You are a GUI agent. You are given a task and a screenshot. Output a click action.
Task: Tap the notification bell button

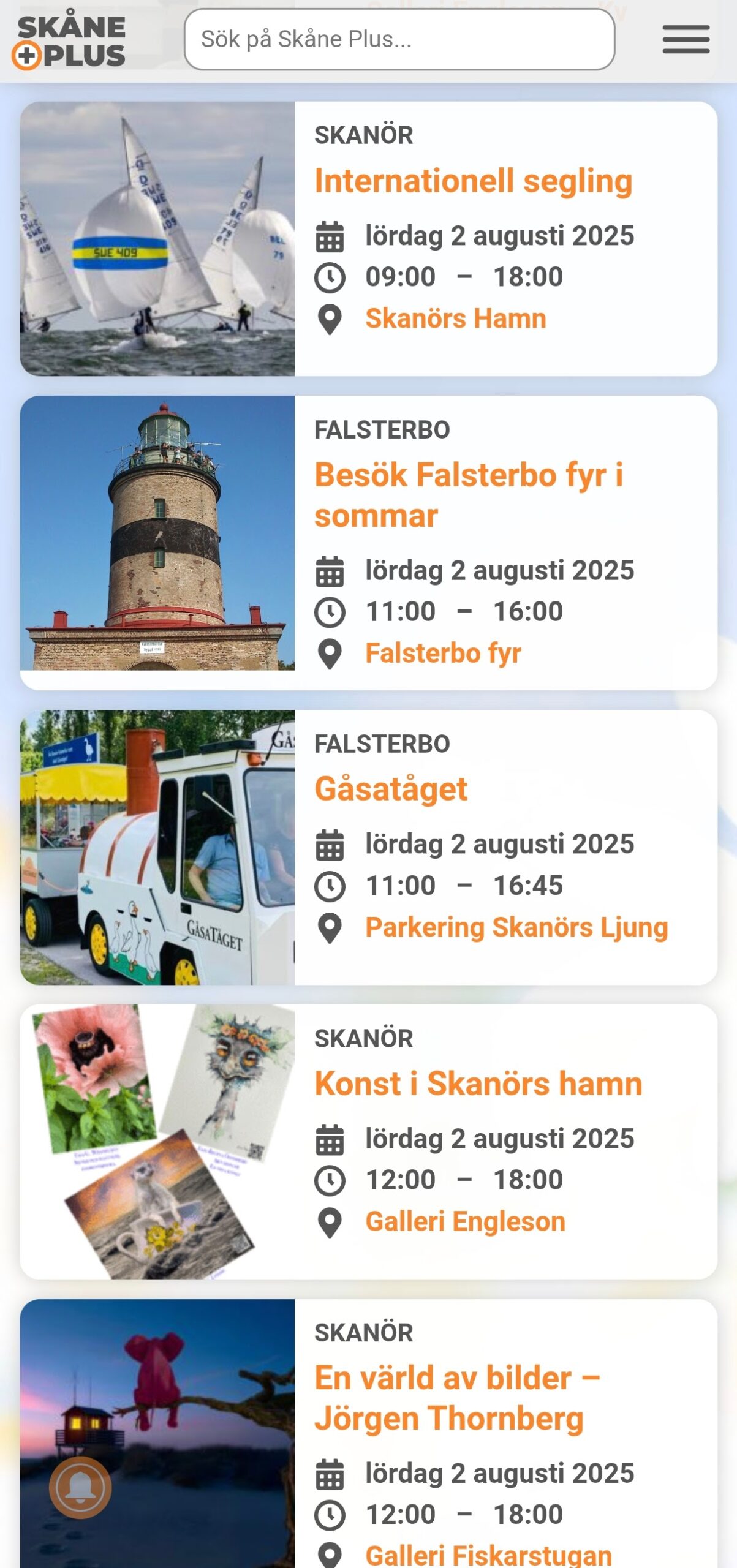pos(80,1487)
